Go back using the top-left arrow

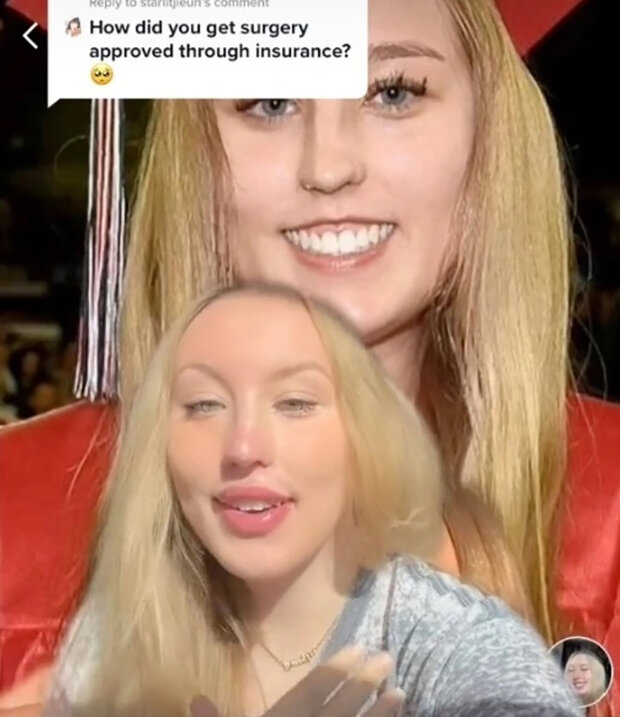point(30,37)
